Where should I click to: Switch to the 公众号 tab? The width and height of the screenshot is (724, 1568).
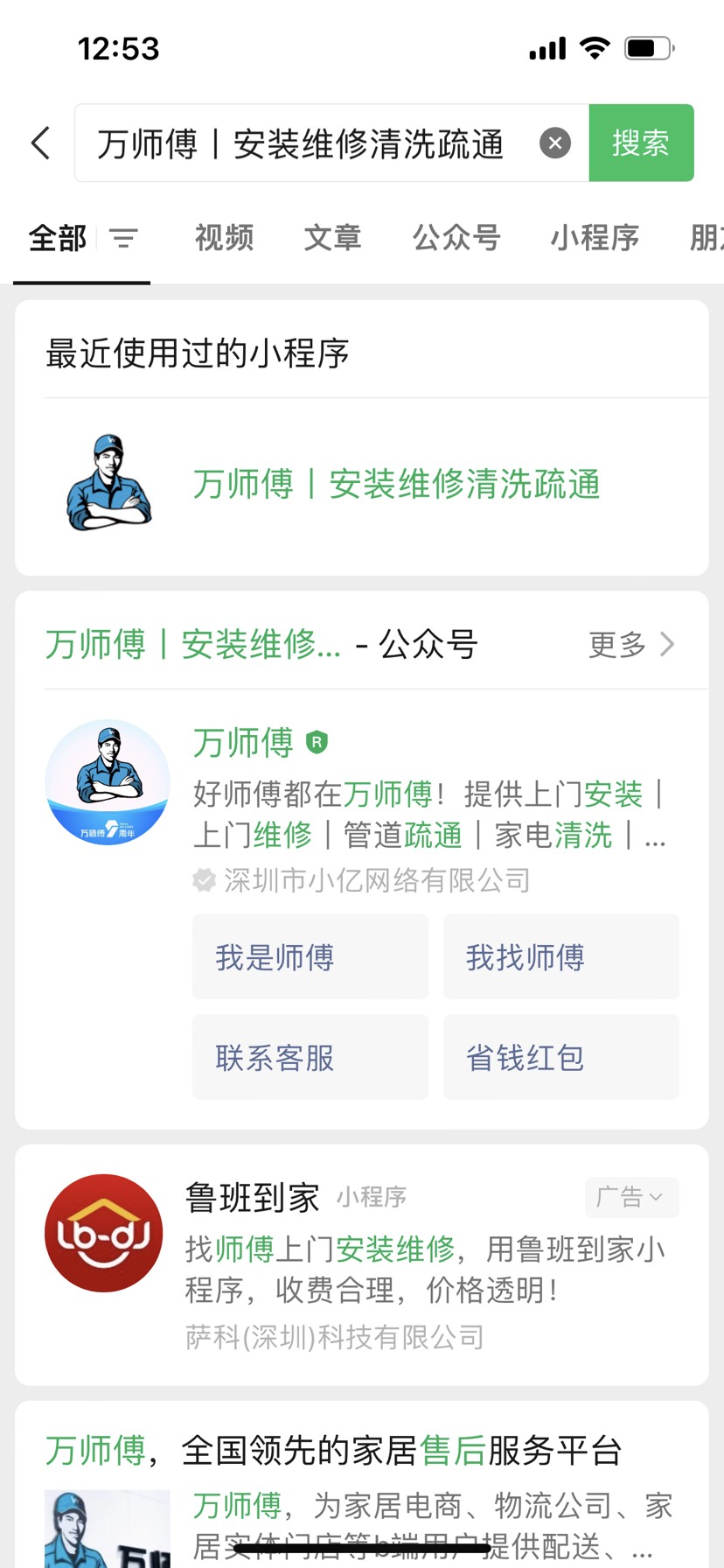point(456,238)
